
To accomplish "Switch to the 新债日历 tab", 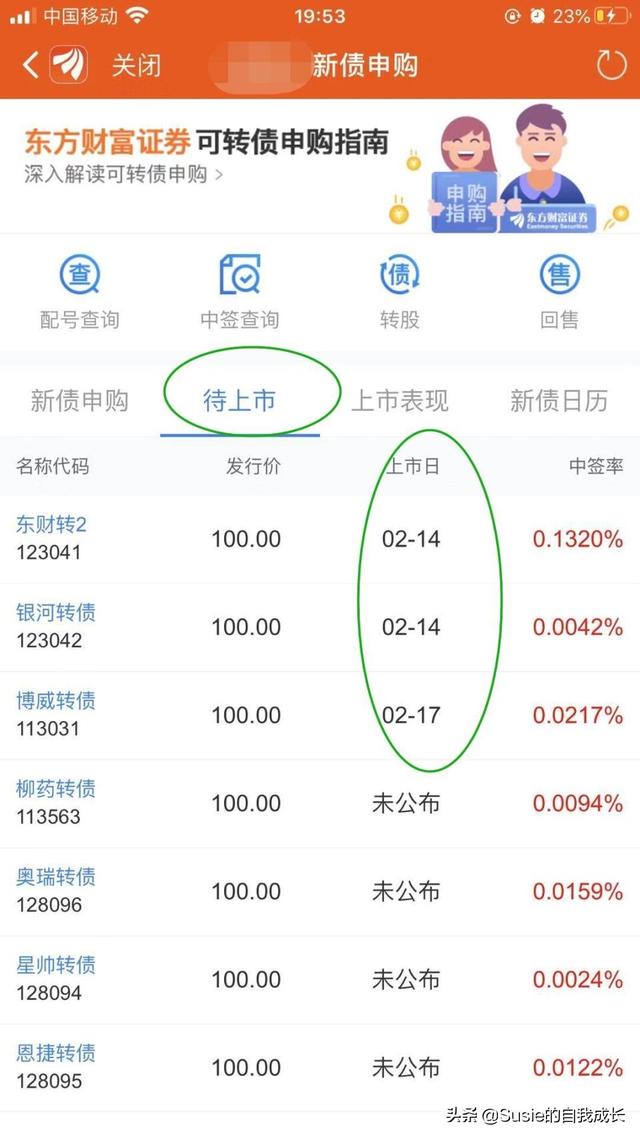I will pyautogui.click(x=559, y=401).
